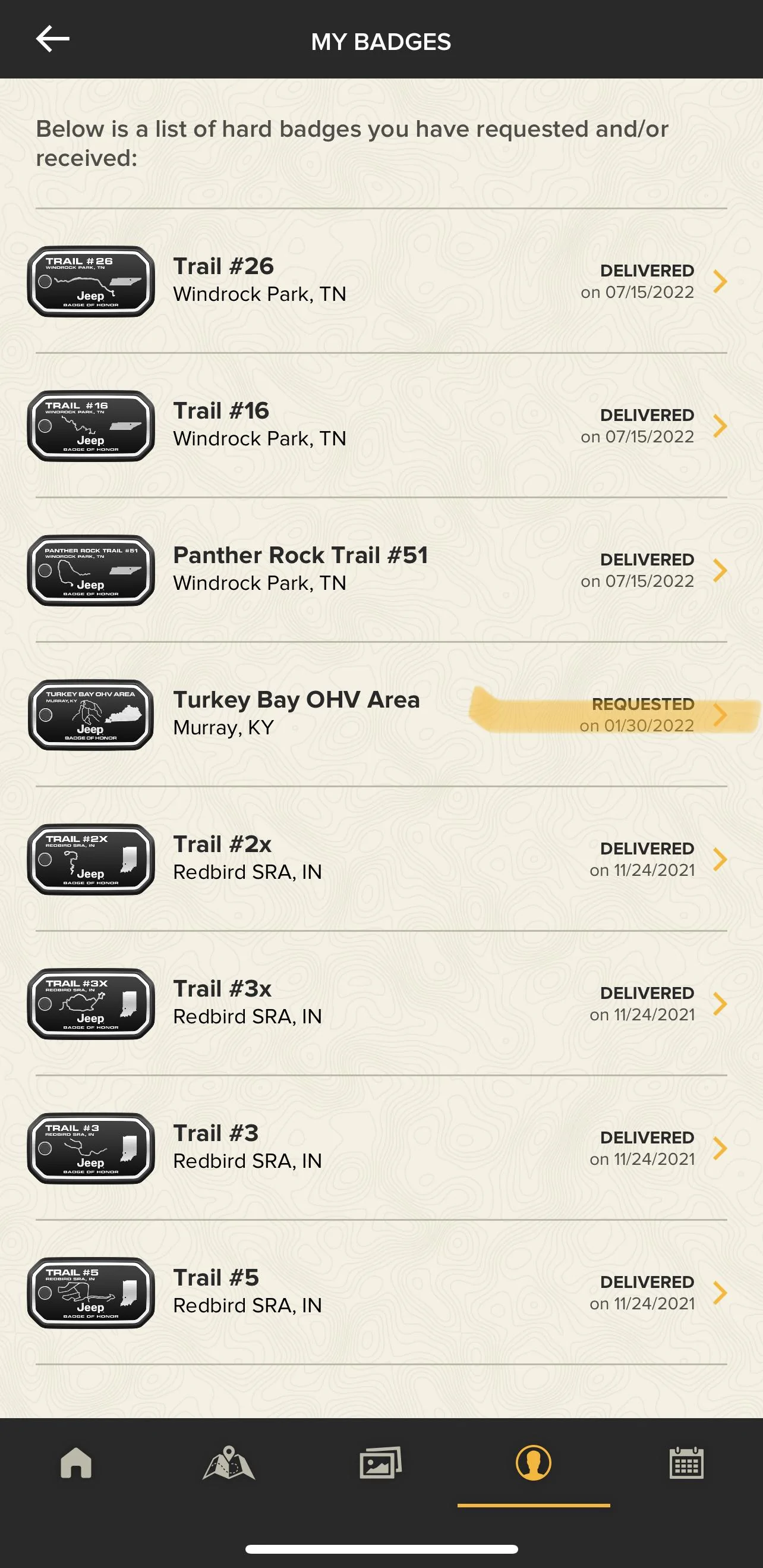Switch to the photo gallery tab
The height and width of the screenshot is (1568, 763).
381,1463
